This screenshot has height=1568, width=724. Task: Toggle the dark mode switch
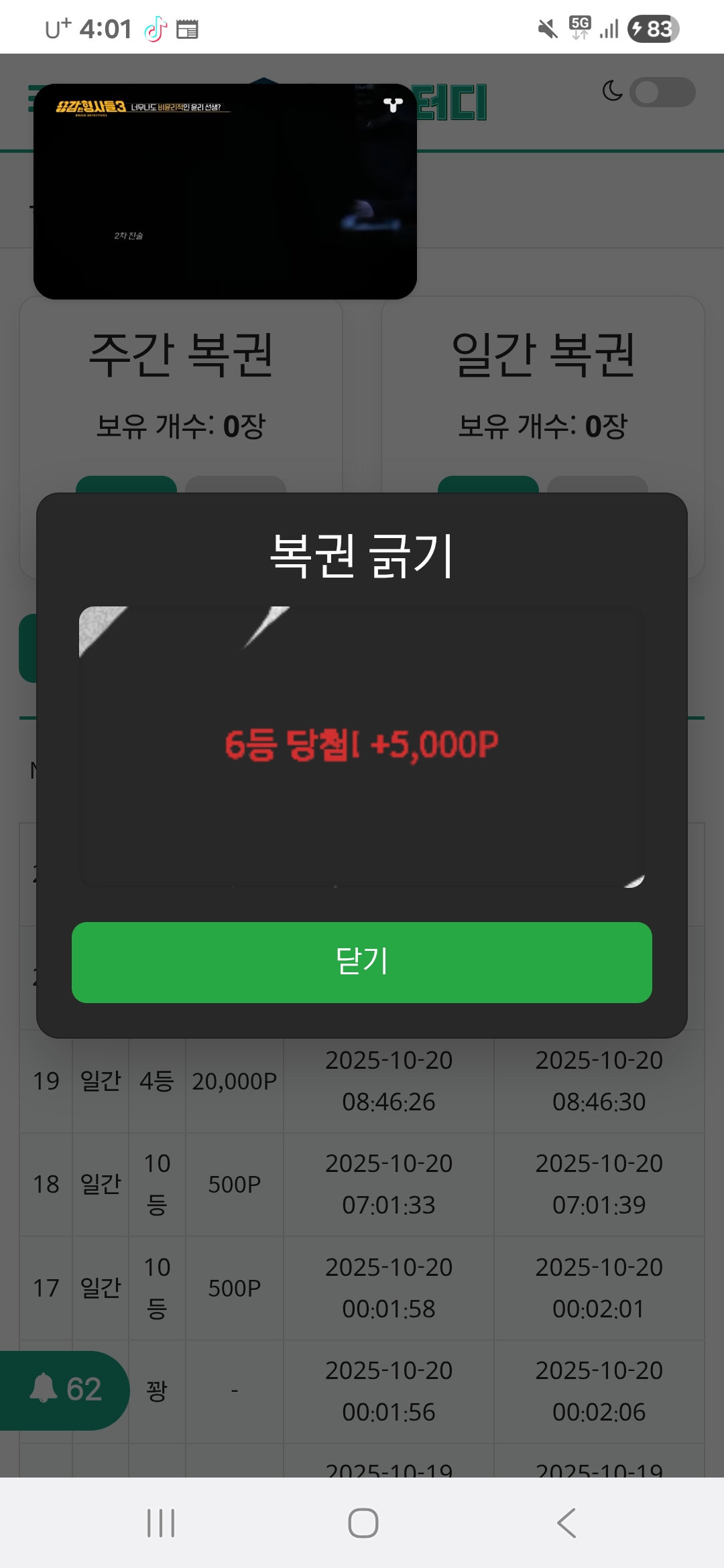662,92
